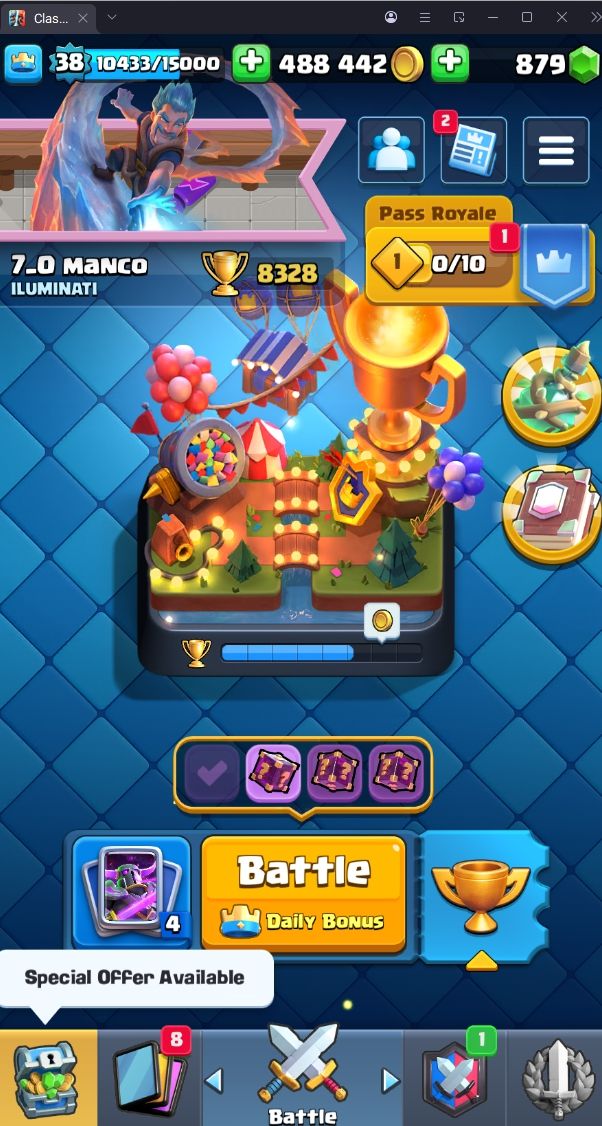Open the Pass Royale progress banner
The width and height of the screenshot is (602, 1126).
[x=440, y=264]
